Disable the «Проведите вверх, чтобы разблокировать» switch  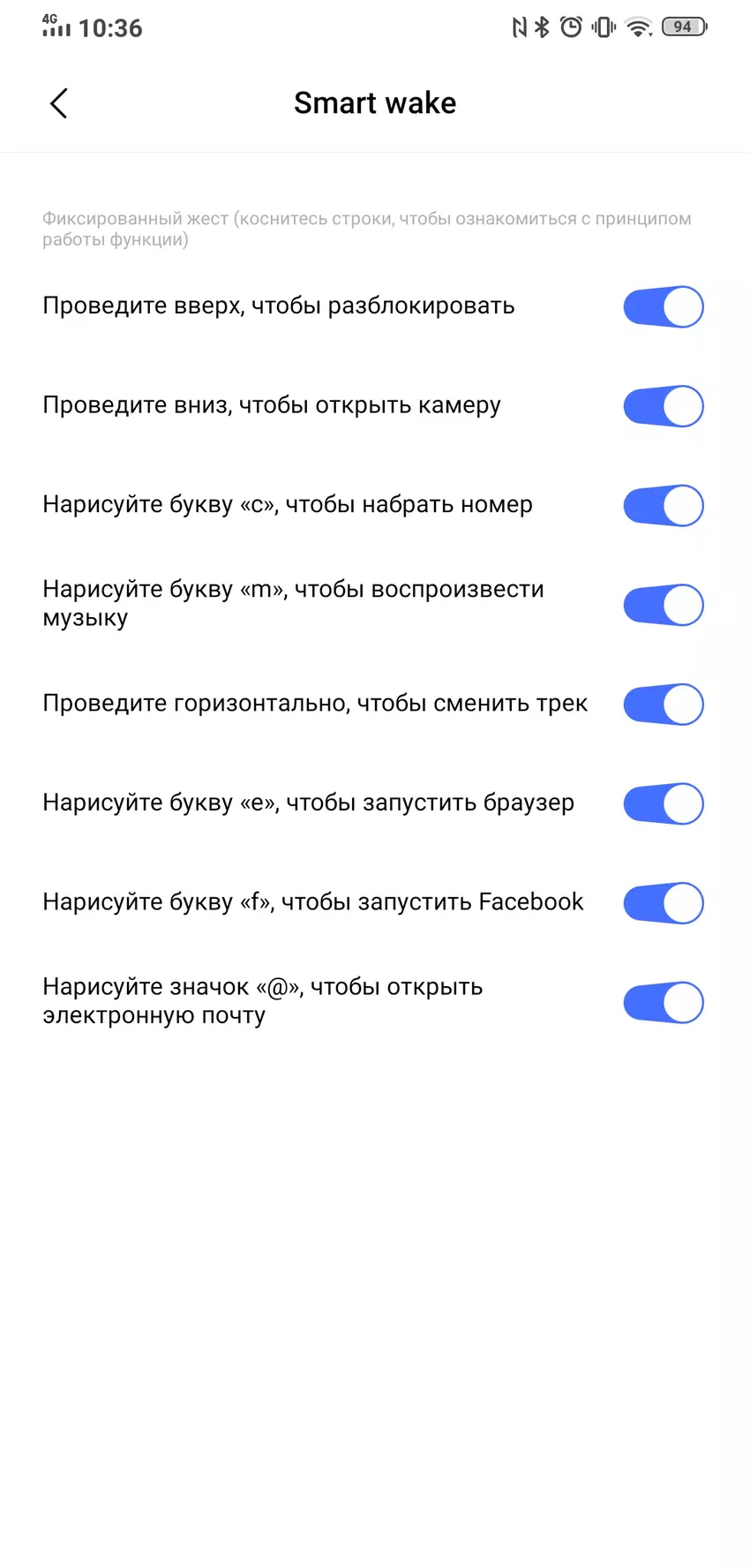(663, 306)
